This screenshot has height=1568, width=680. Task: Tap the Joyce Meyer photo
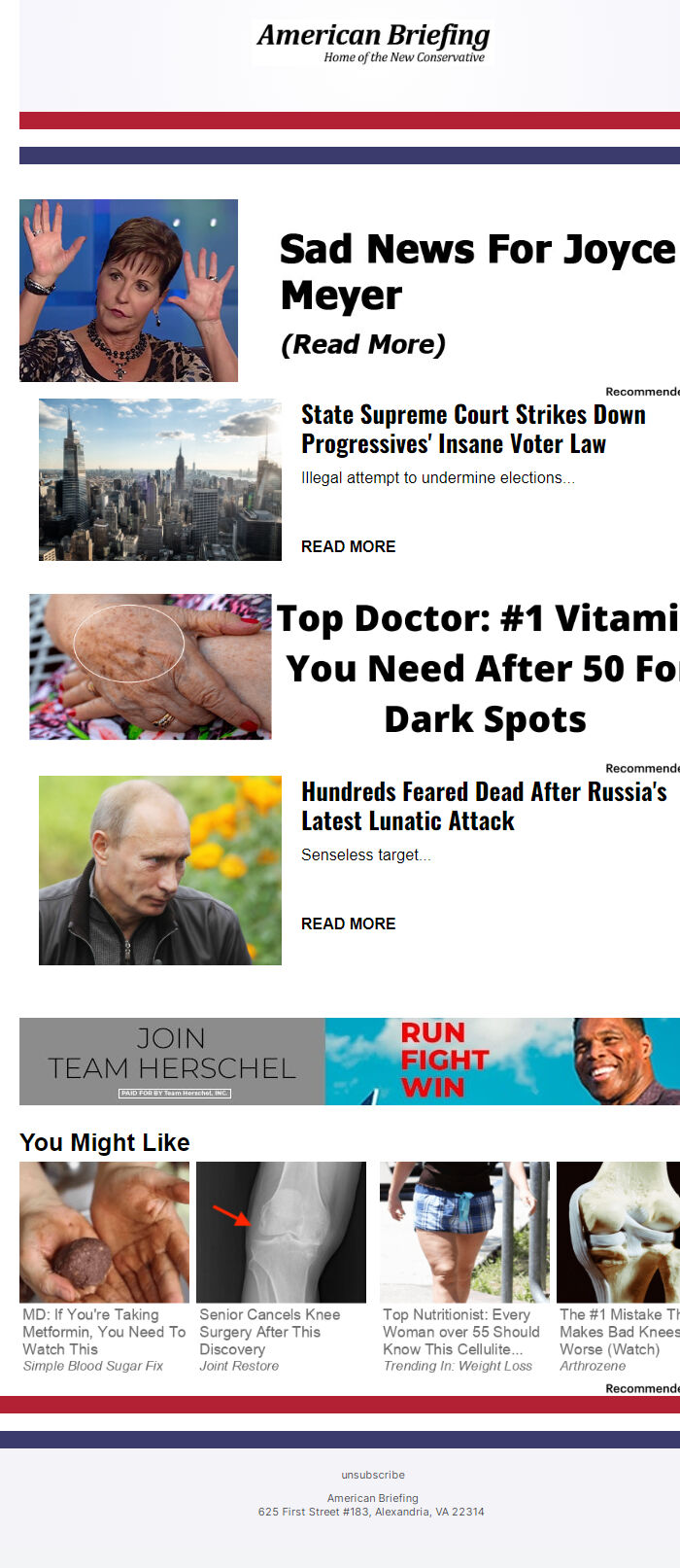[128, 290]
